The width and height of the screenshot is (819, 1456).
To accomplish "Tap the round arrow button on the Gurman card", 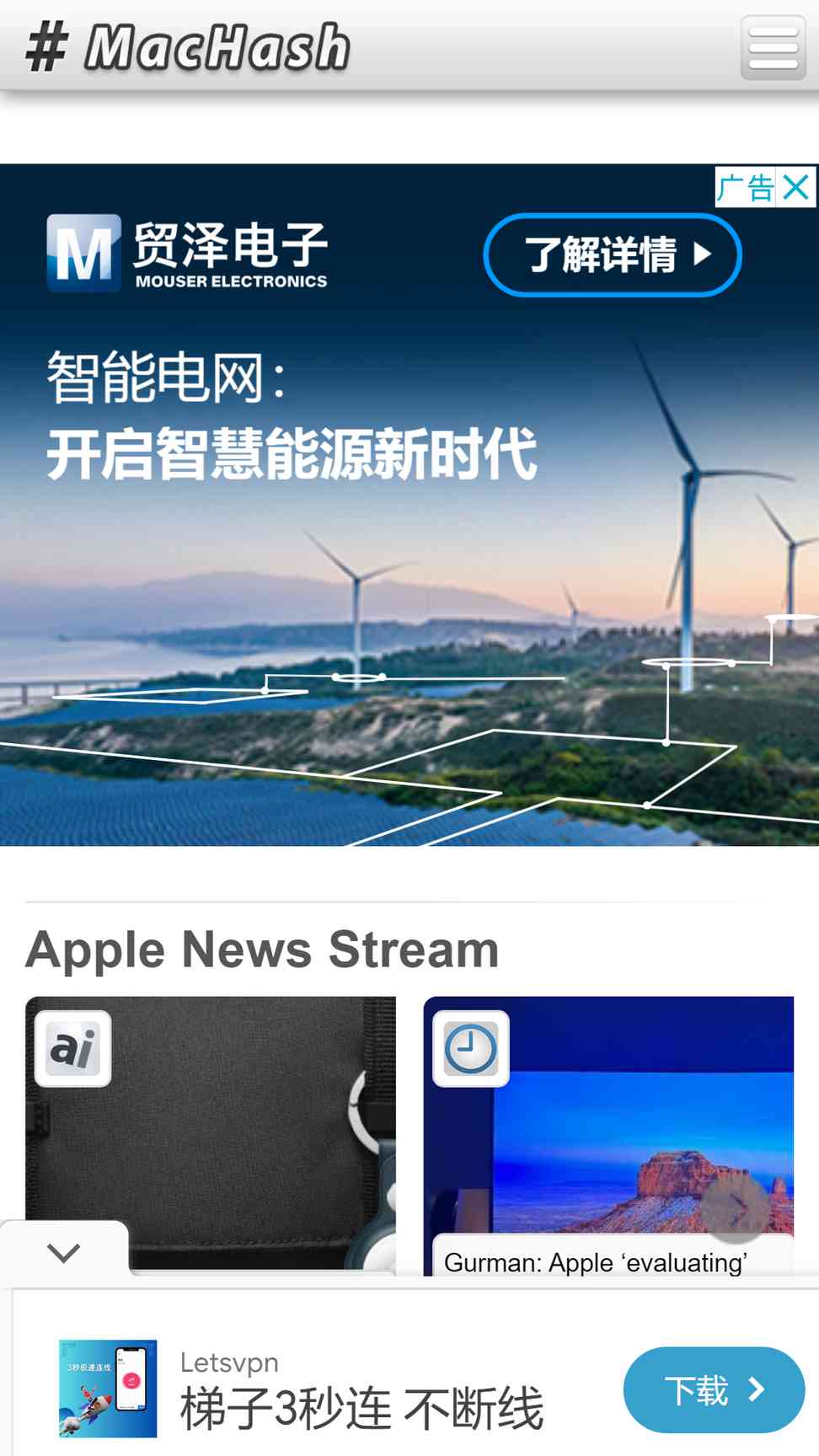I will 735,1208.
